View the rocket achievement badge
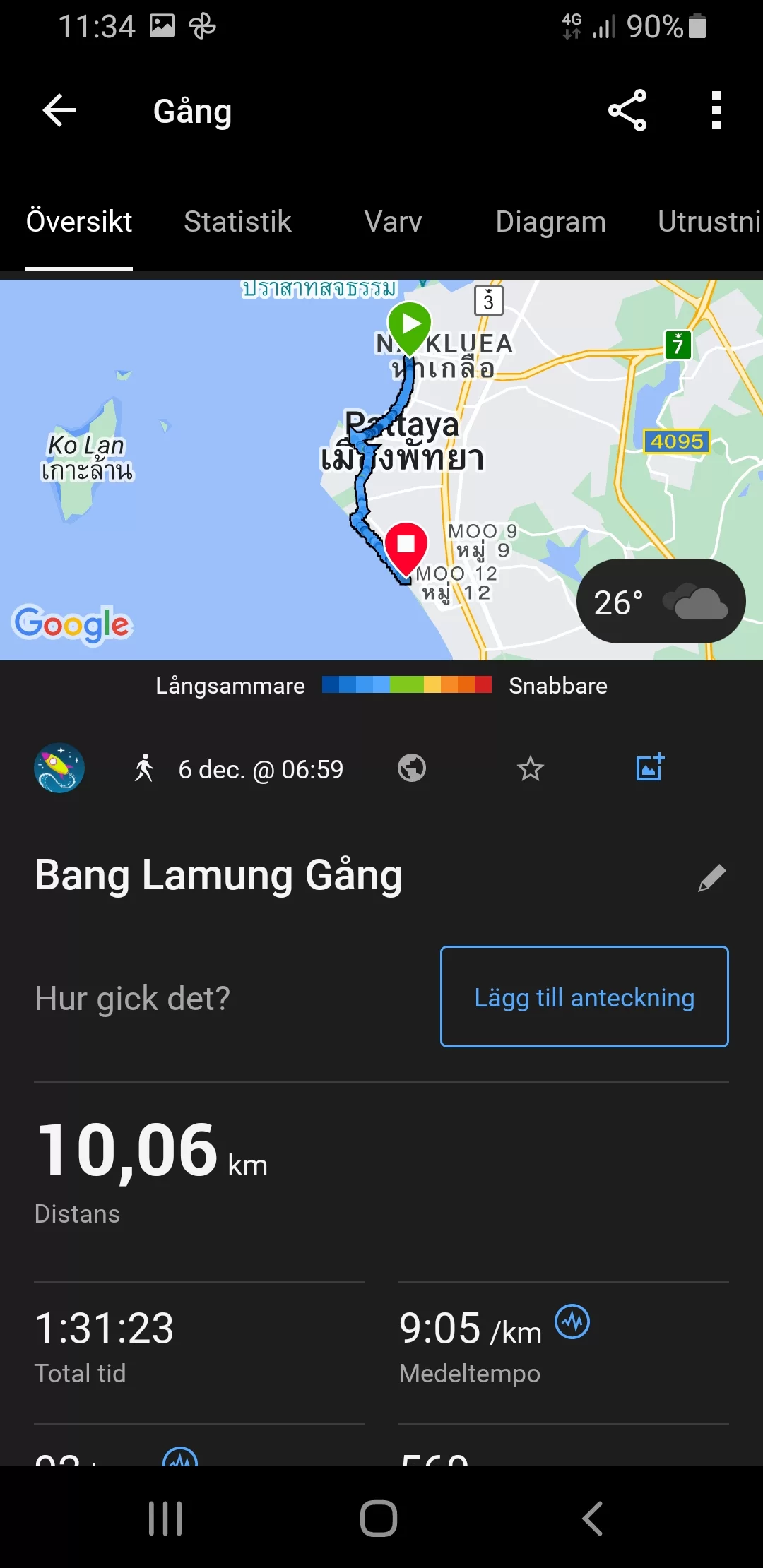The image size is (763, 1568). click(x=59, y=768)
